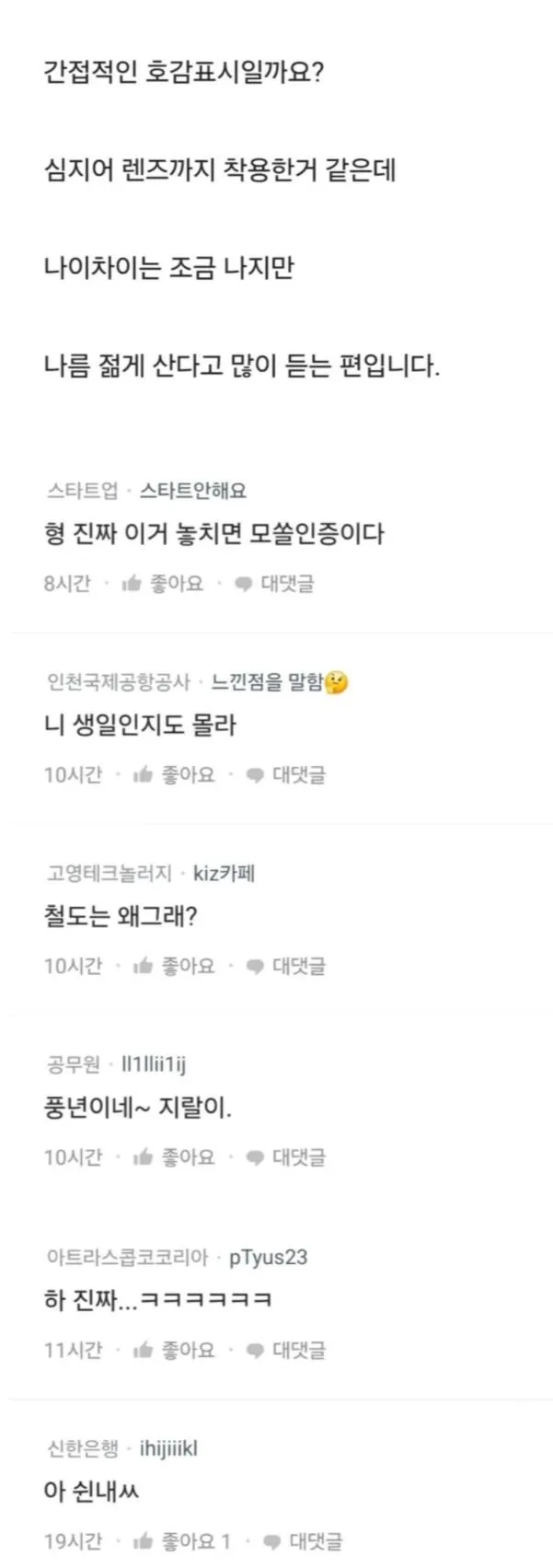Like ihijiiikl's comment '아 쉰내ㅆ'
553x1568 pixels.
181,1540
